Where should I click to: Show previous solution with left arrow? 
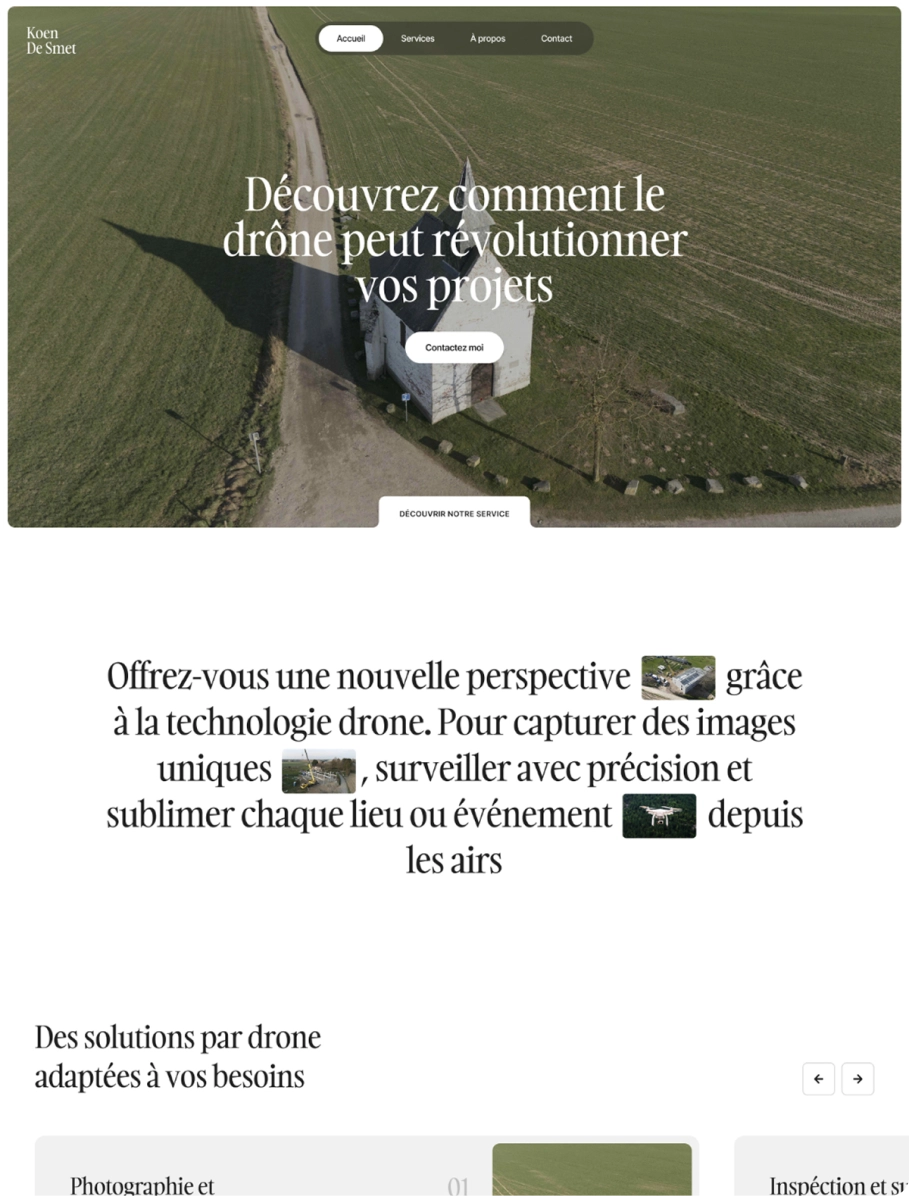(x=818, y=1079)
